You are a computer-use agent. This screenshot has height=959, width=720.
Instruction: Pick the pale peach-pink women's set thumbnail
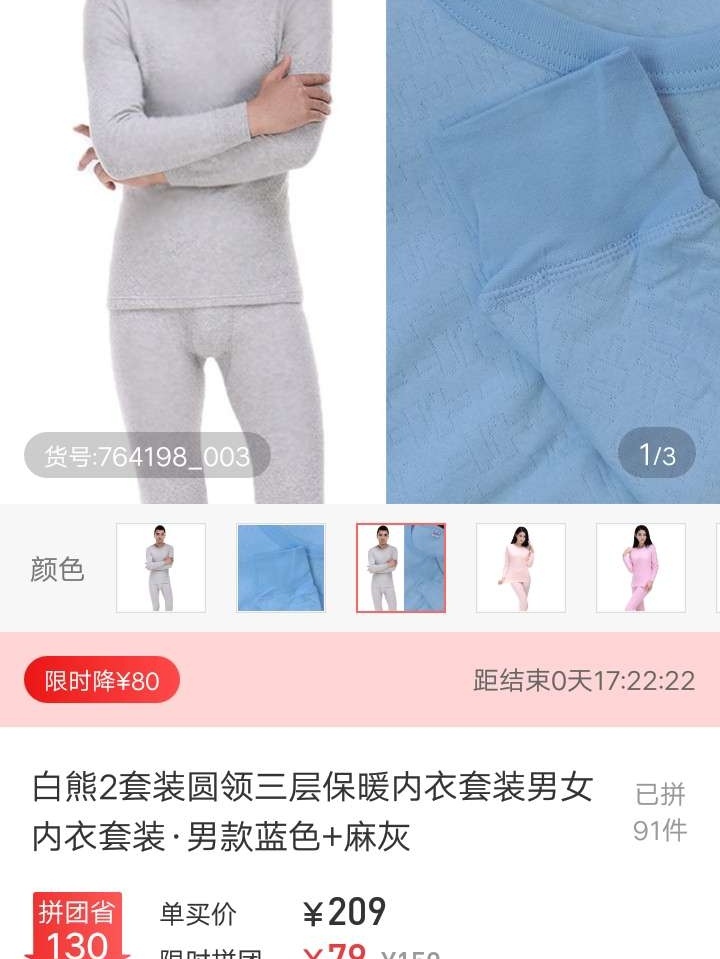(521, 568)
